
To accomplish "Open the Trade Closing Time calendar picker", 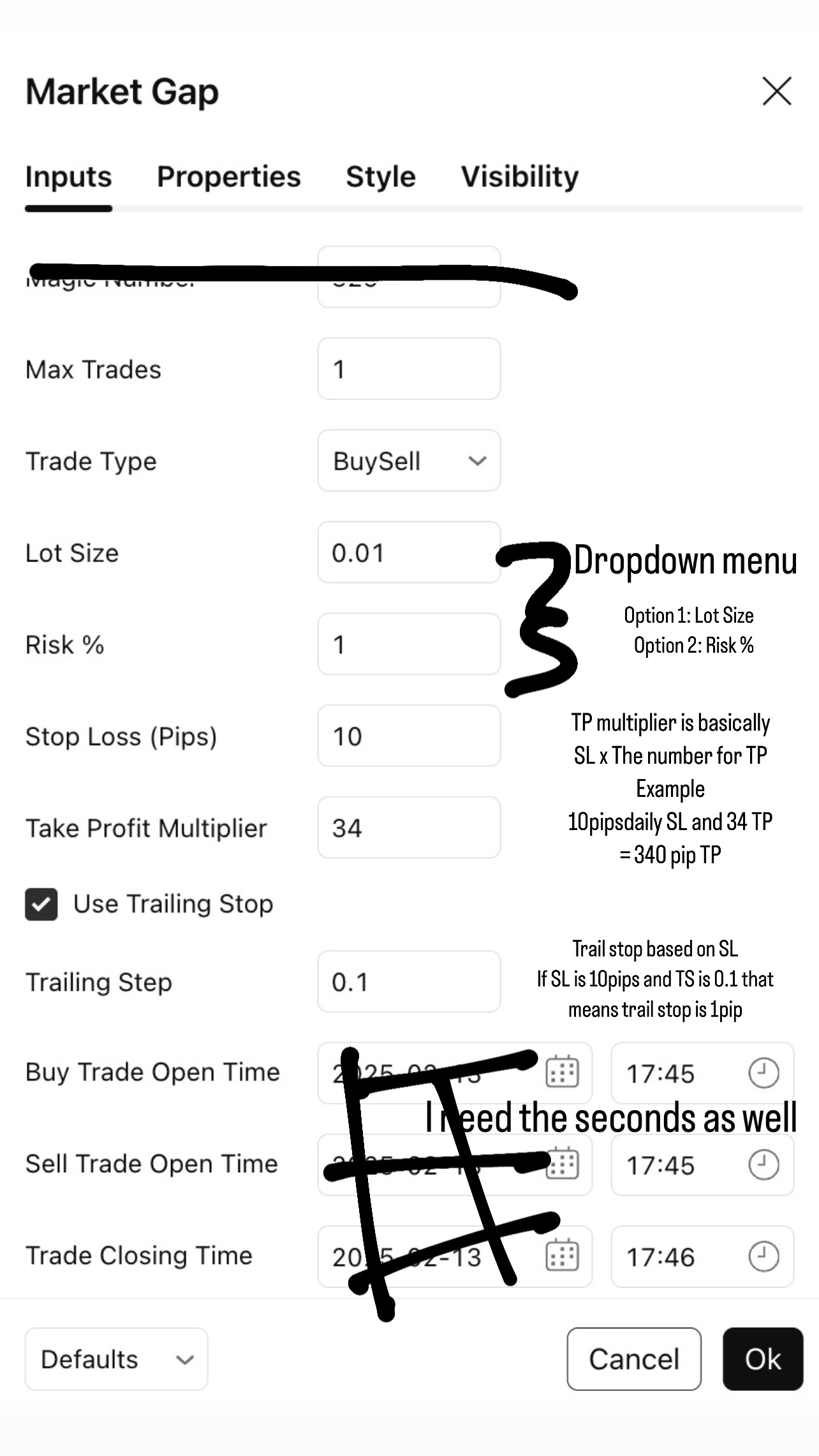I will pos(562,1256).
